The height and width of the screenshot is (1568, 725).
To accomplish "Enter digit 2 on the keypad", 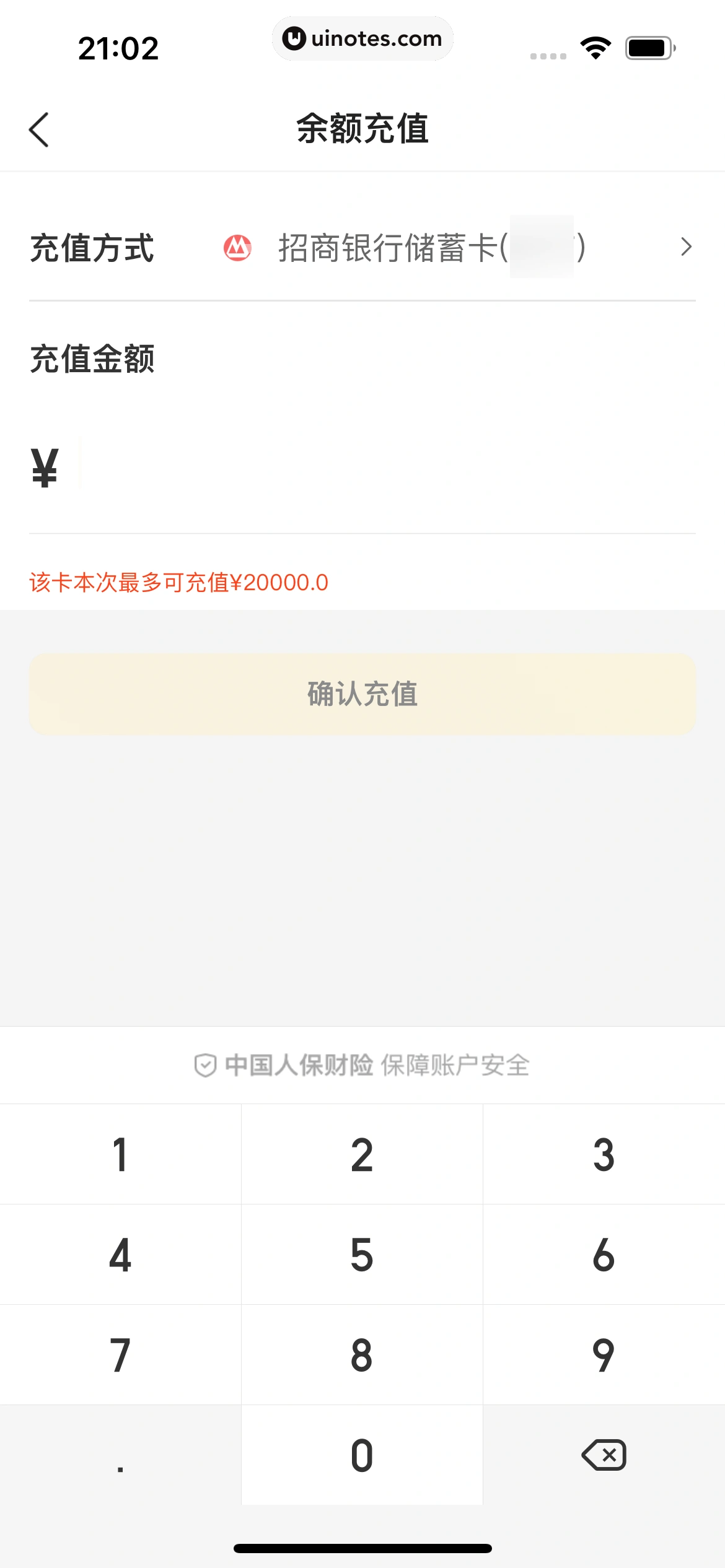I will point(362,1155).
